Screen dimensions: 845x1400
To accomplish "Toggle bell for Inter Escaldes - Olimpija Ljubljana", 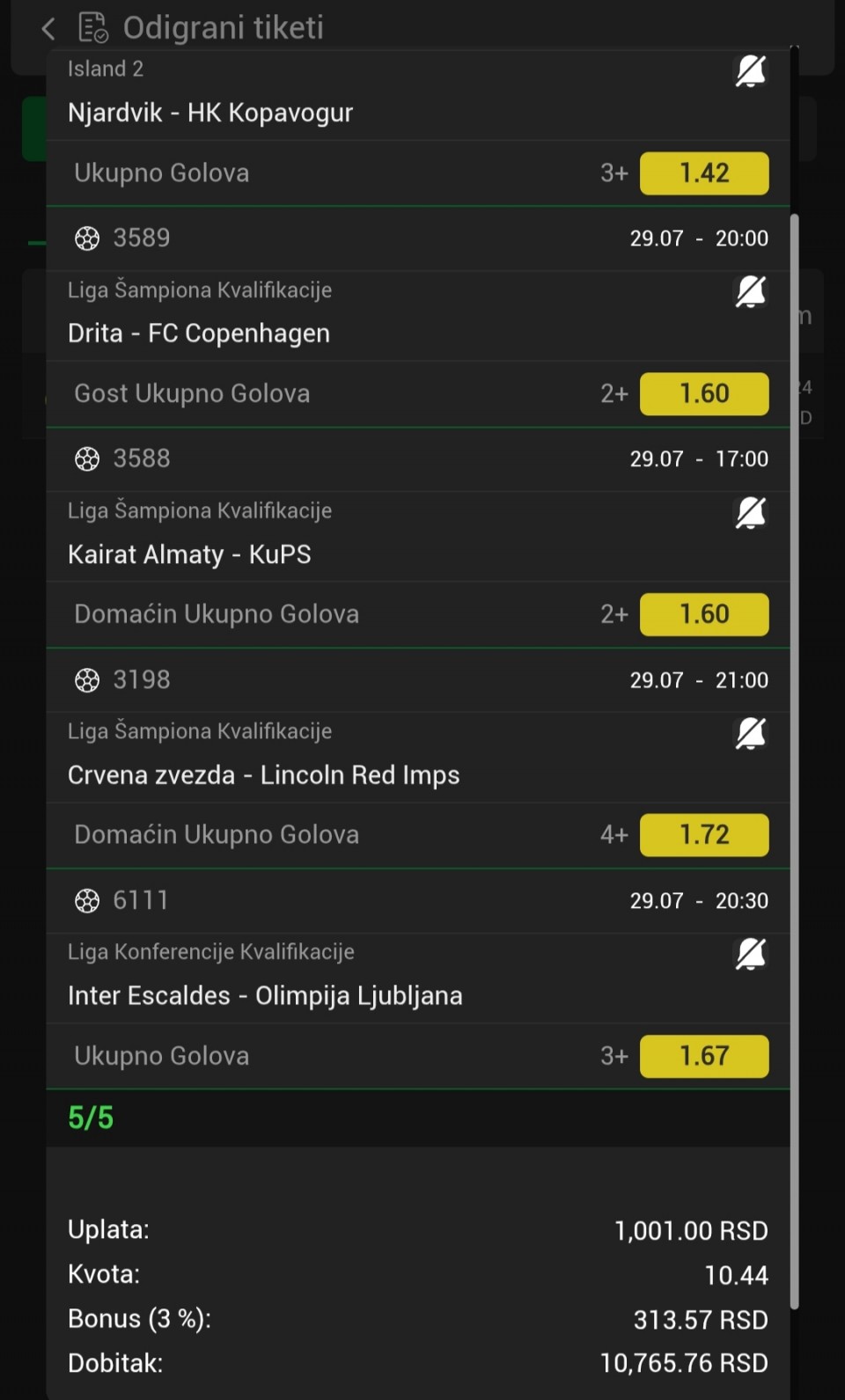I will (750, 953).
